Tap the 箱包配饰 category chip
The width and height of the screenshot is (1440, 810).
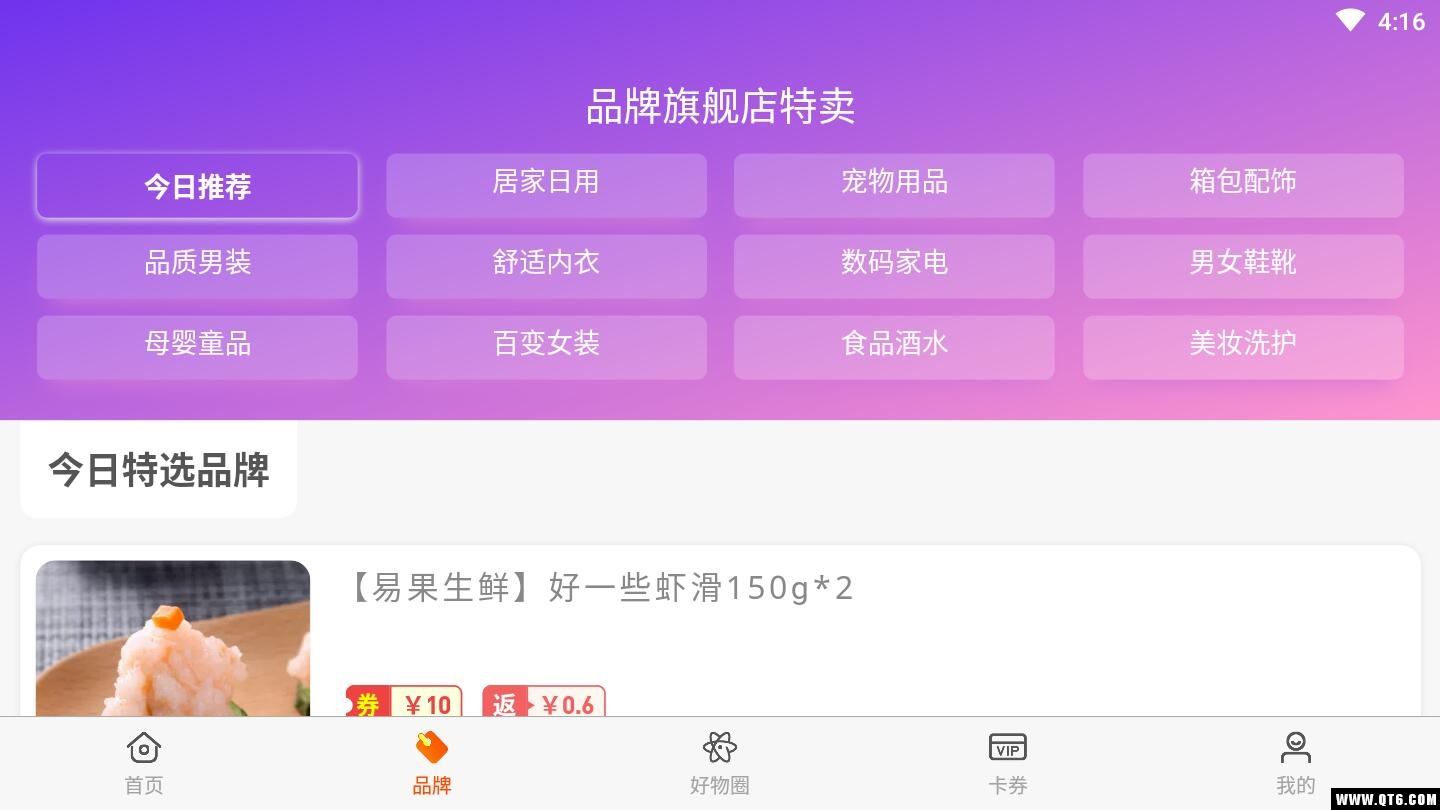pos(1243,185)
